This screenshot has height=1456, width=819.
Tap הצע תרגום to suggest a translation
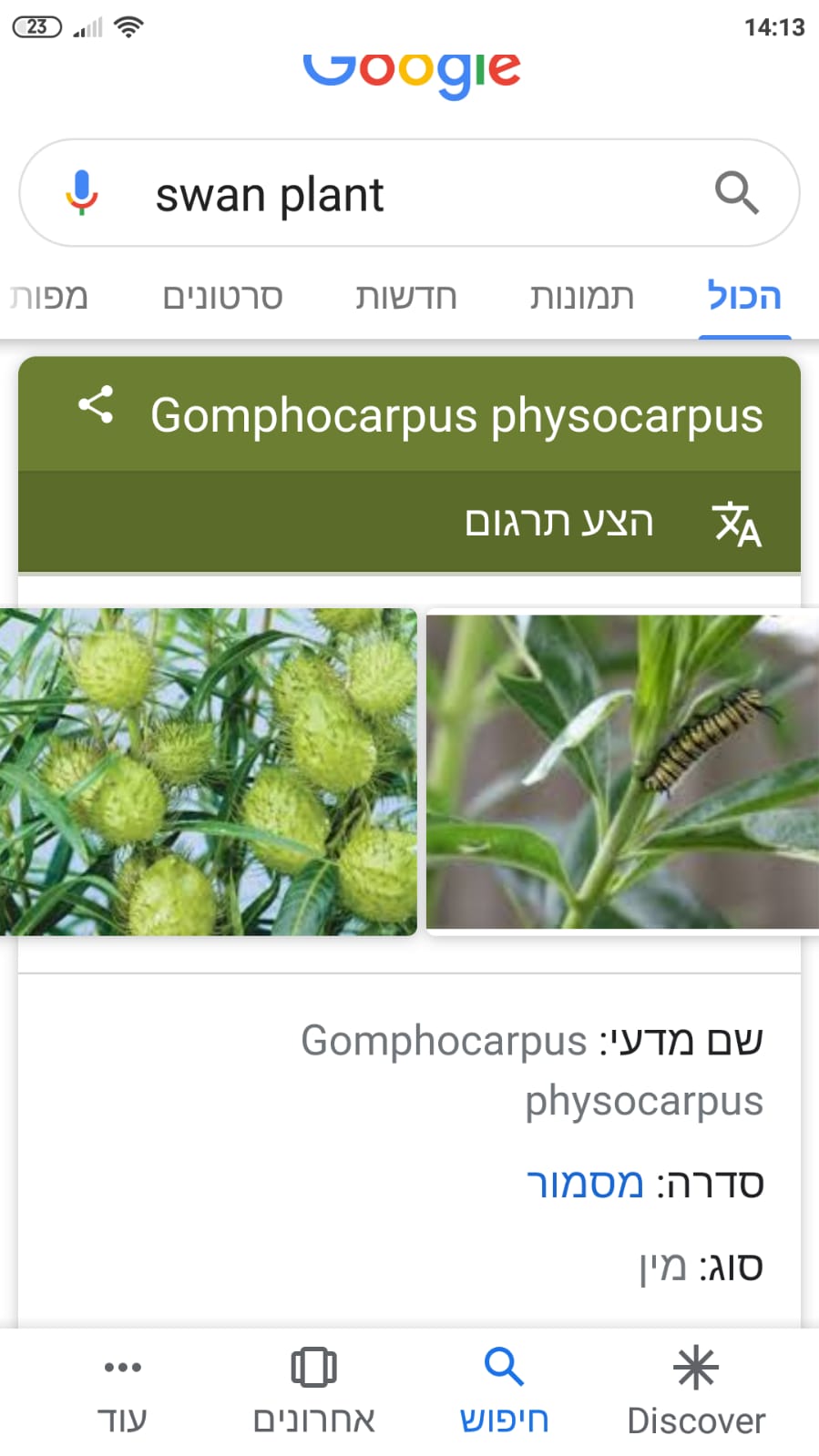pyautogui.click(x=558, y=523)
